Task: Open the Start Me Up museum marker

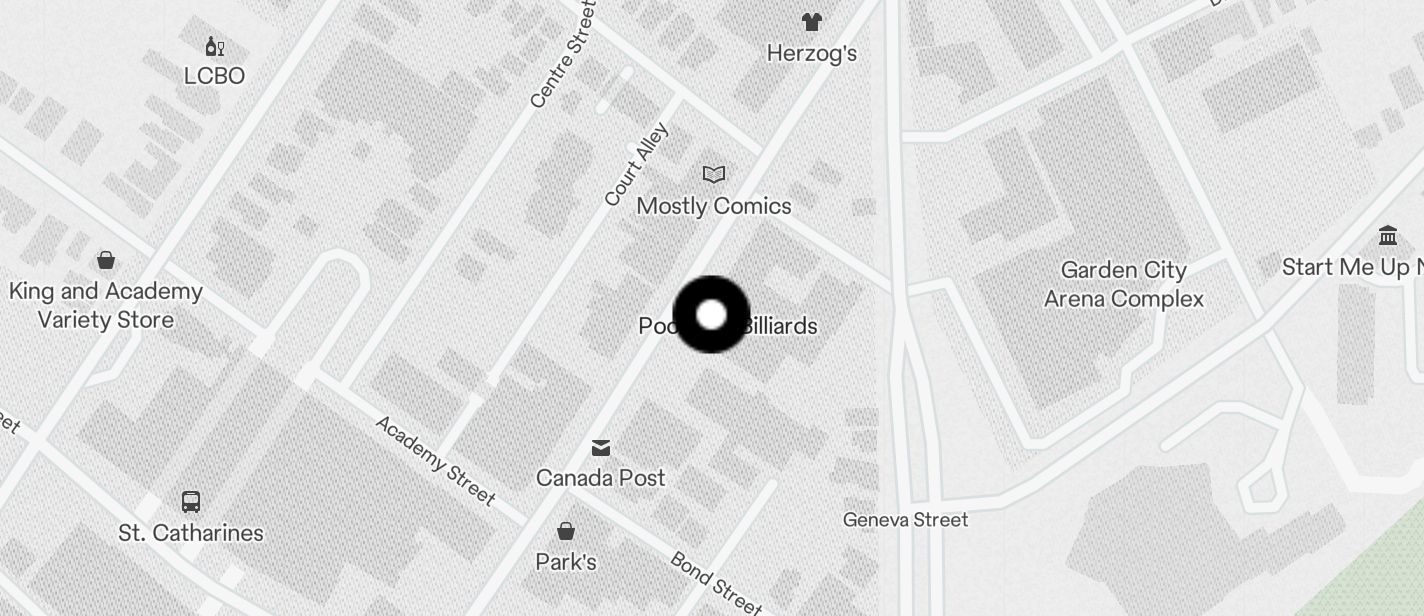Action: [x=1388, y=237]
